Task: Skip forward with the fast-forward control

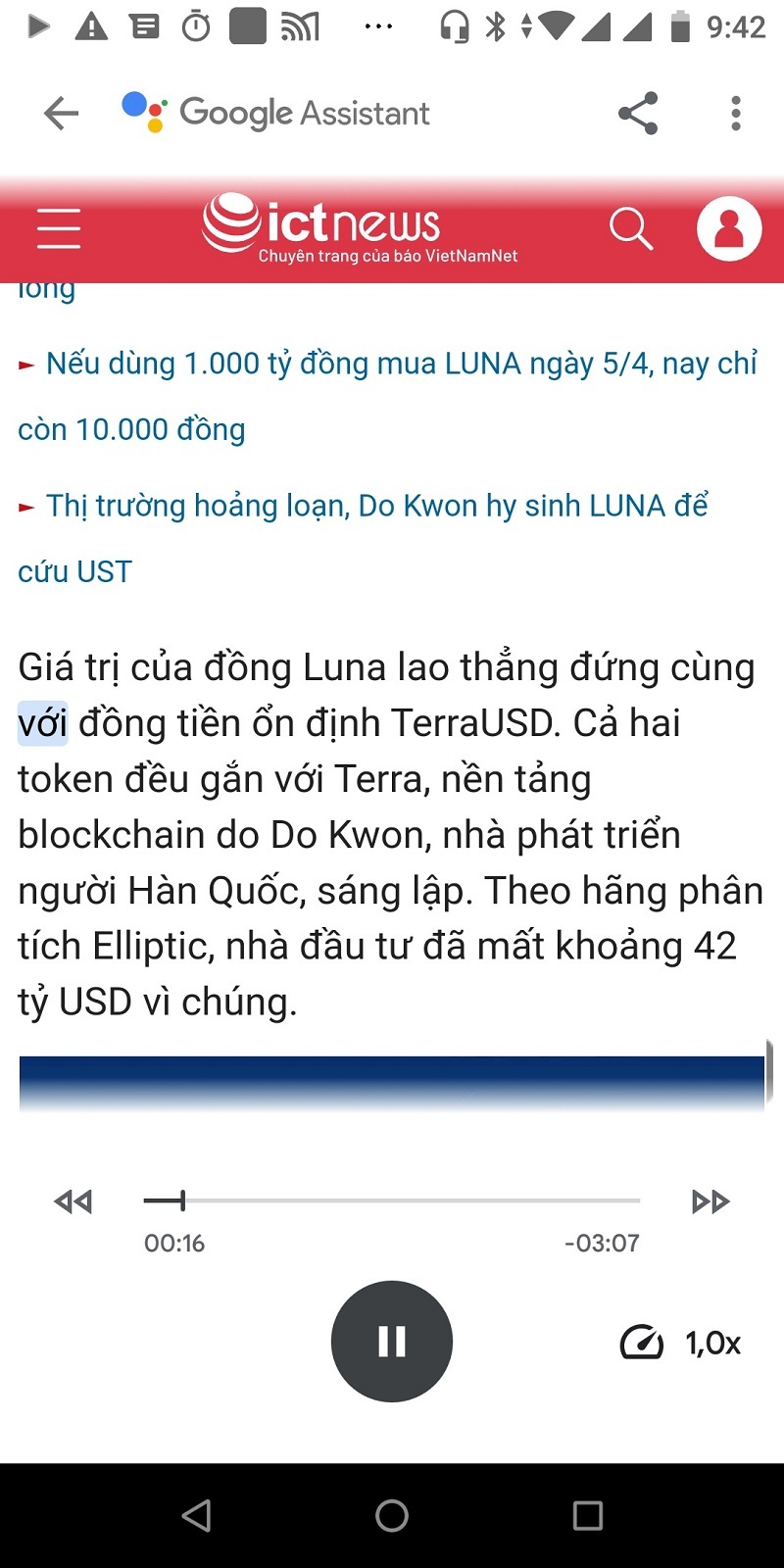Action: point(710,1201)
